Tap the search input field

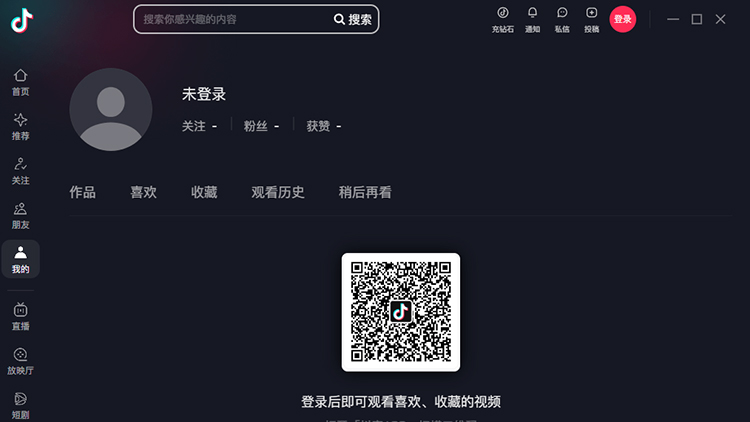pyautogui.click(x=235, y=19)
